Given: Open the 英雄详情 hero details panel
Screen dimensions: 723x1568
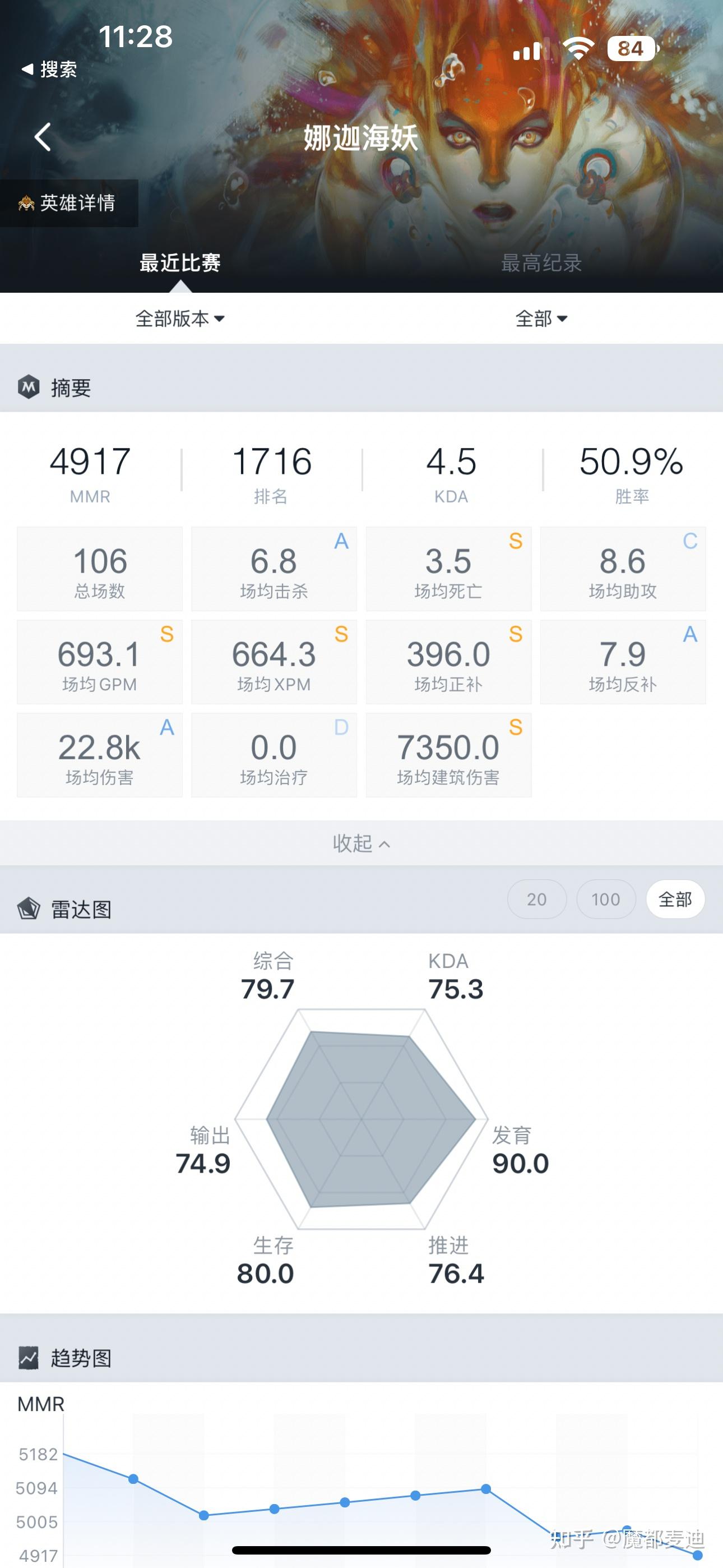Looking at the screenshot, I should 69,204.
